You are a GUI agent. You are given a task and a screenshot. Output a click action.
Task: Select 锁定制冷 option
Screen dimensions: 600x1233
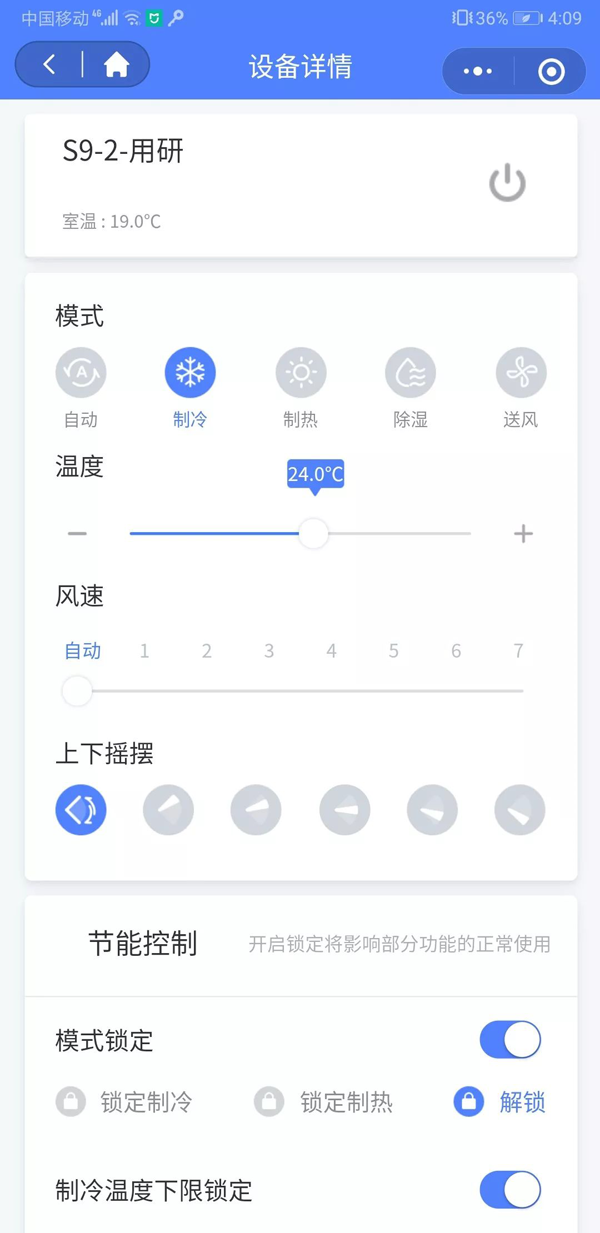coord(125,1103)
